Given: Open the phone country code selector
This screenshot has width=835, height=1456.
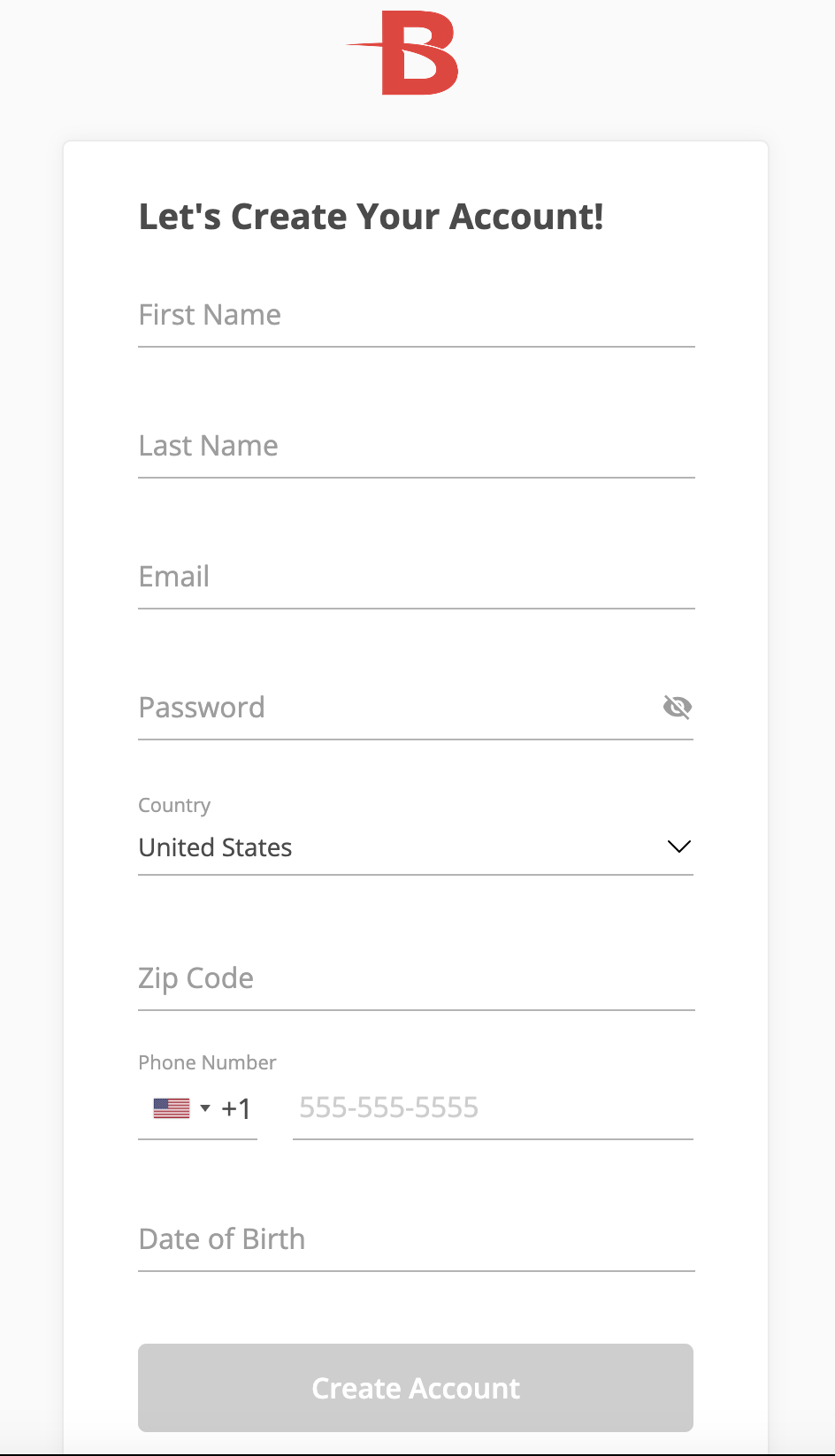Looking at the screenshot, I should (x=198, y=1108).
